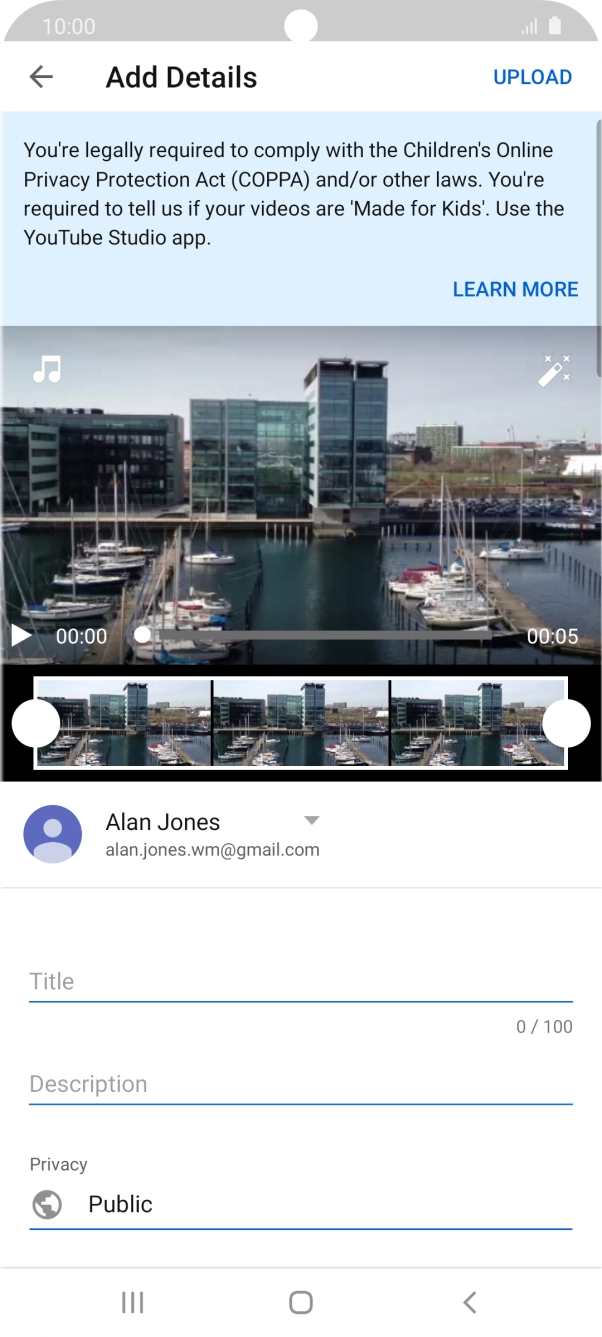Open the LEARN MORE link about COPPA
Viewport: 602px width, 1337px height.
(515, 289)
